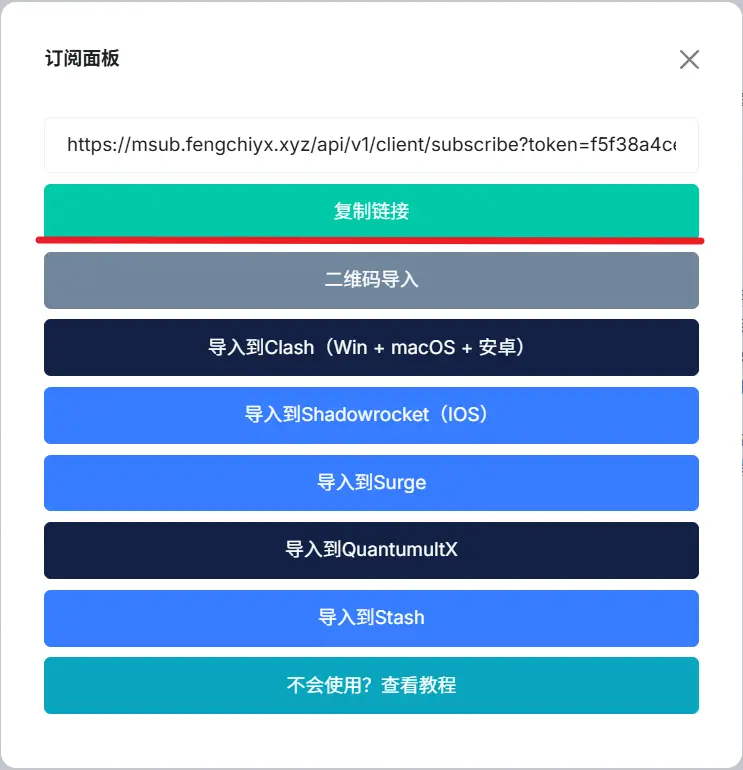View the tutorial via 查看教程
The image size is (743, 770).
[x=371, y=685]
